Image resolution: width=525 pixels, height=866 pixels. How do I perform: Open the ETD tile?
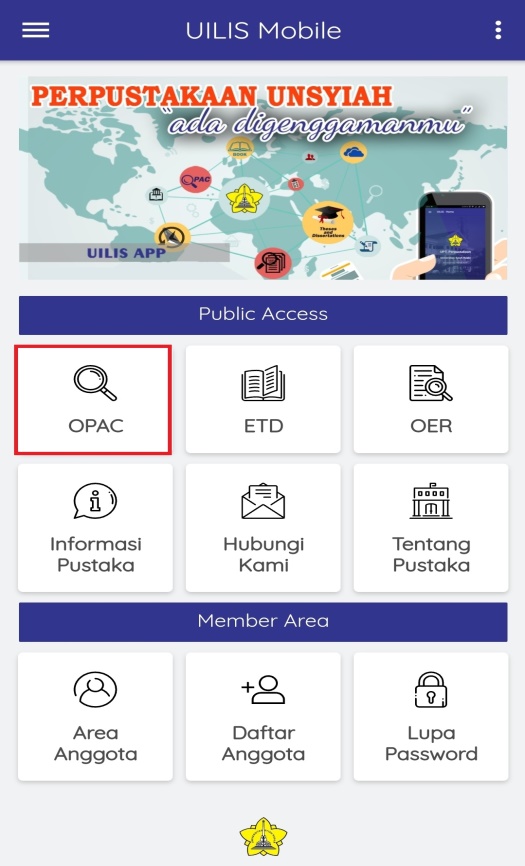[x=263, y=399]
